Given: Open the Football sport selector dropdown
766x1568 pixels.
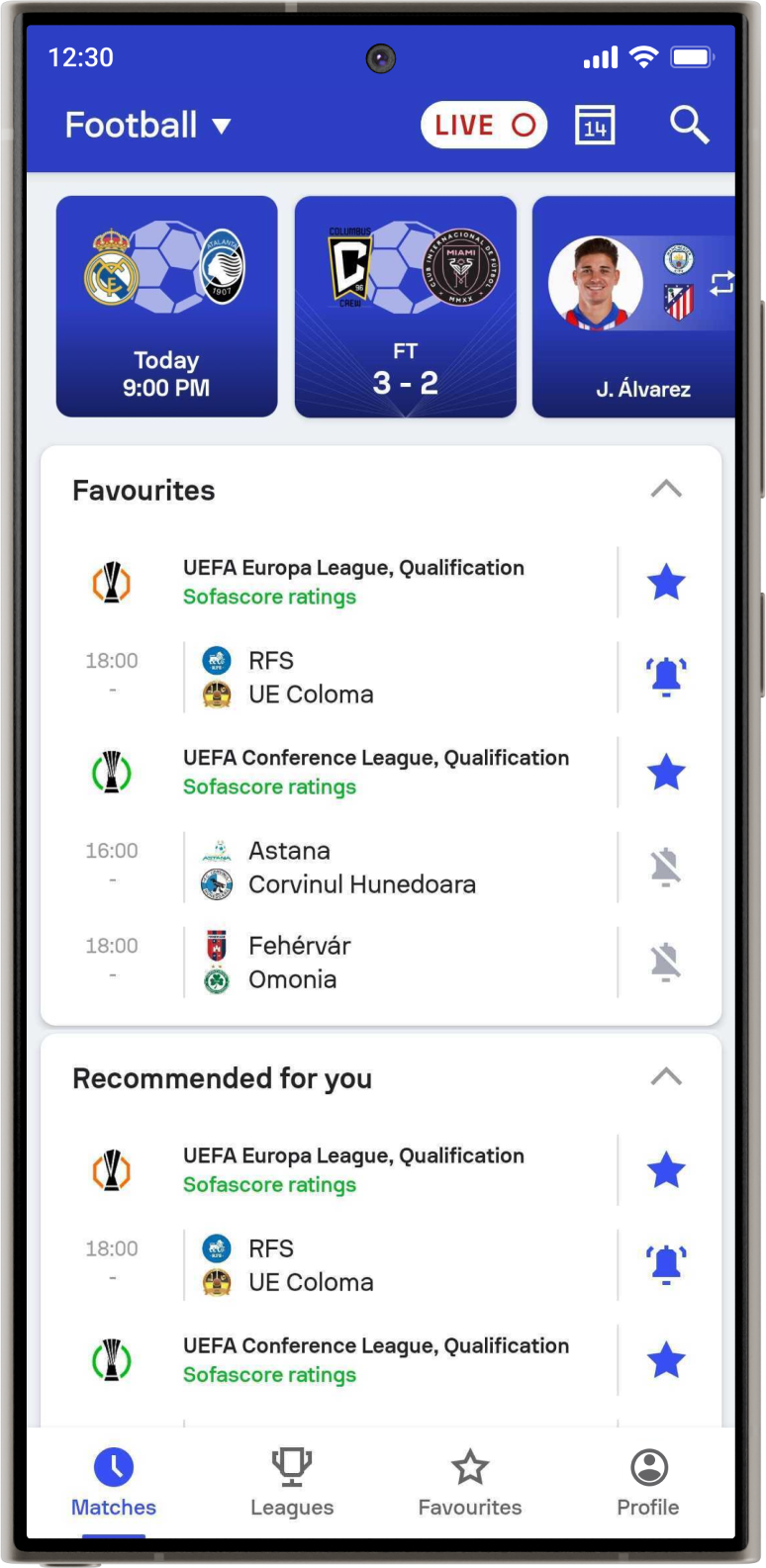Looking at the screenshot, I should click(147, 126).
